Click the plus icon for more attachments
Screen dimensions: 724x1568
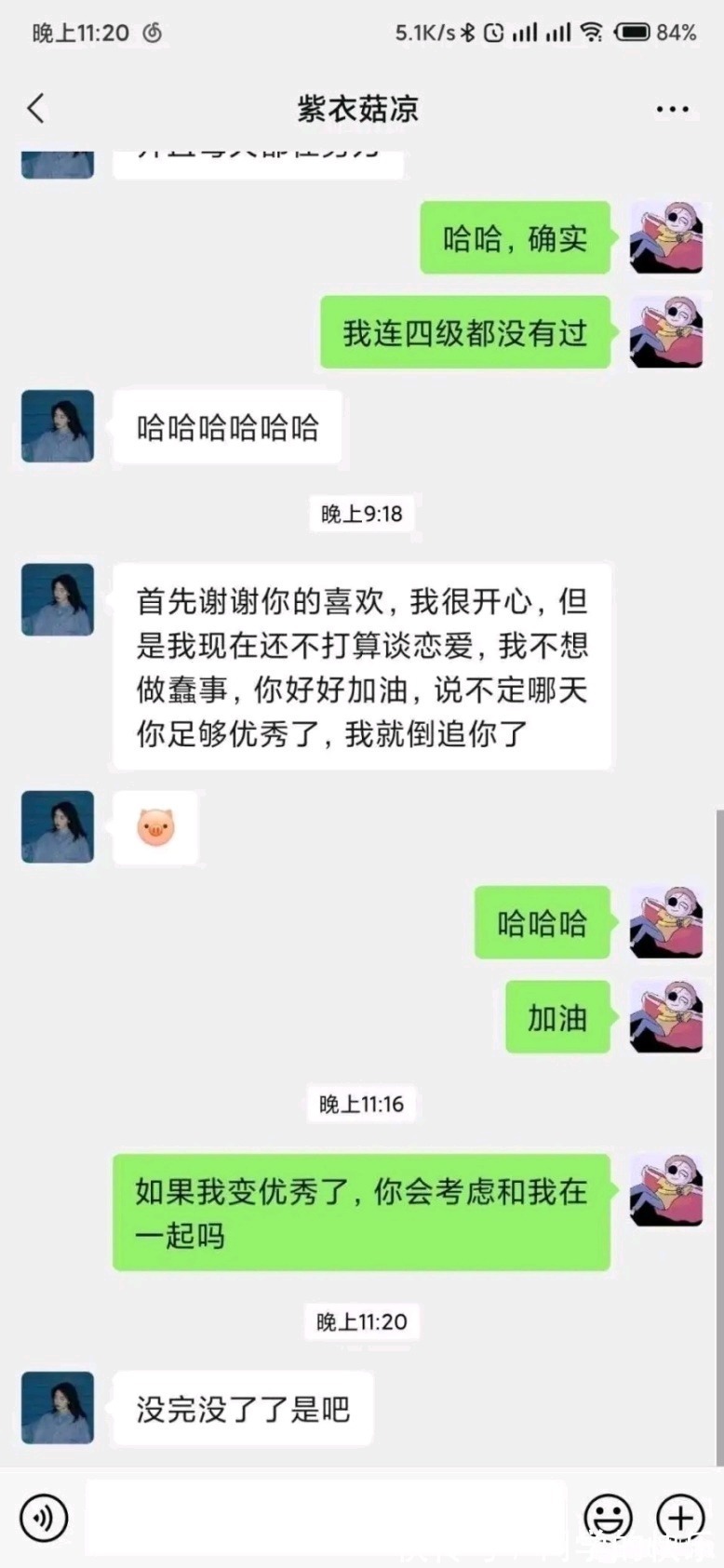680,1517
